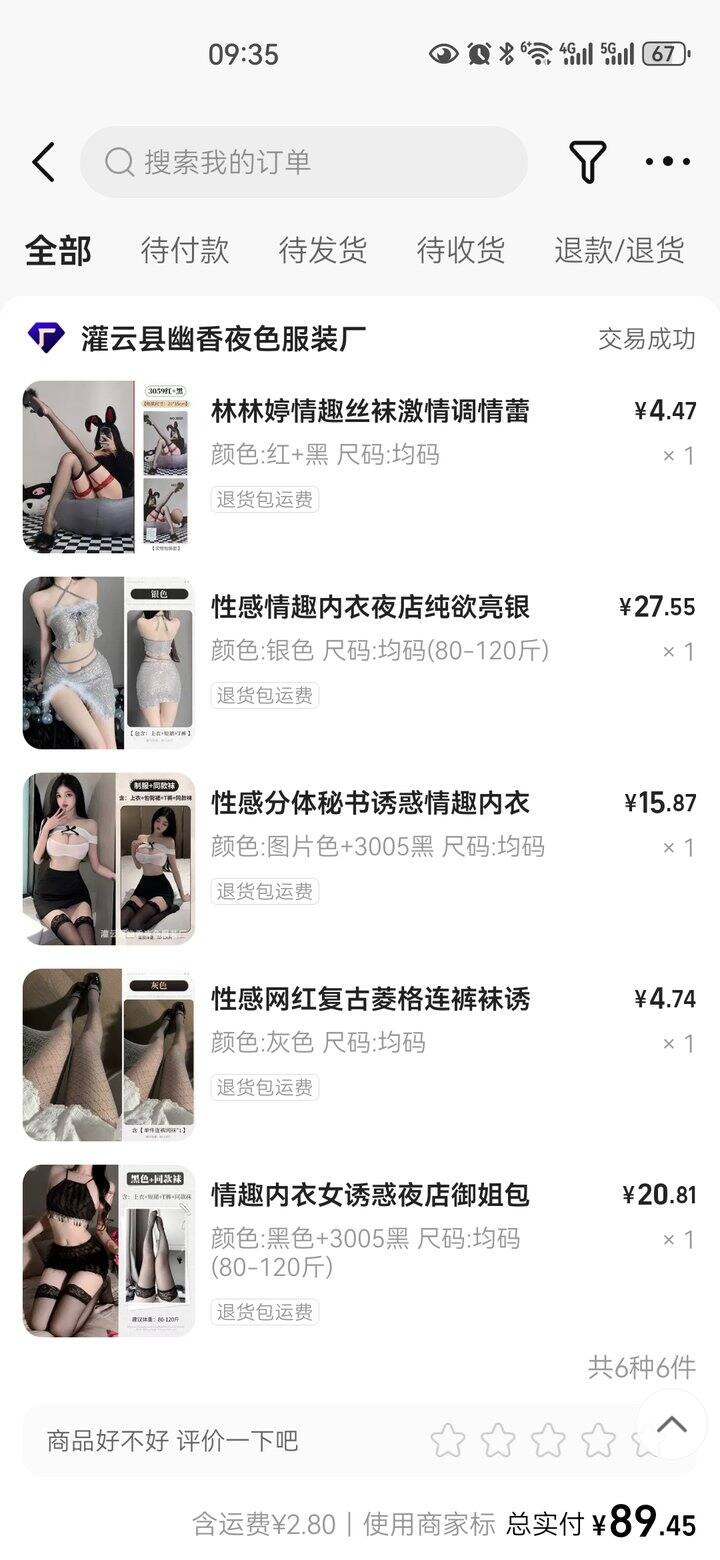The height and width of the screenshot is (1560, 720).
Task: Open the ¥20.81 黑色+3005黑 item
Action: [360, 1250]
